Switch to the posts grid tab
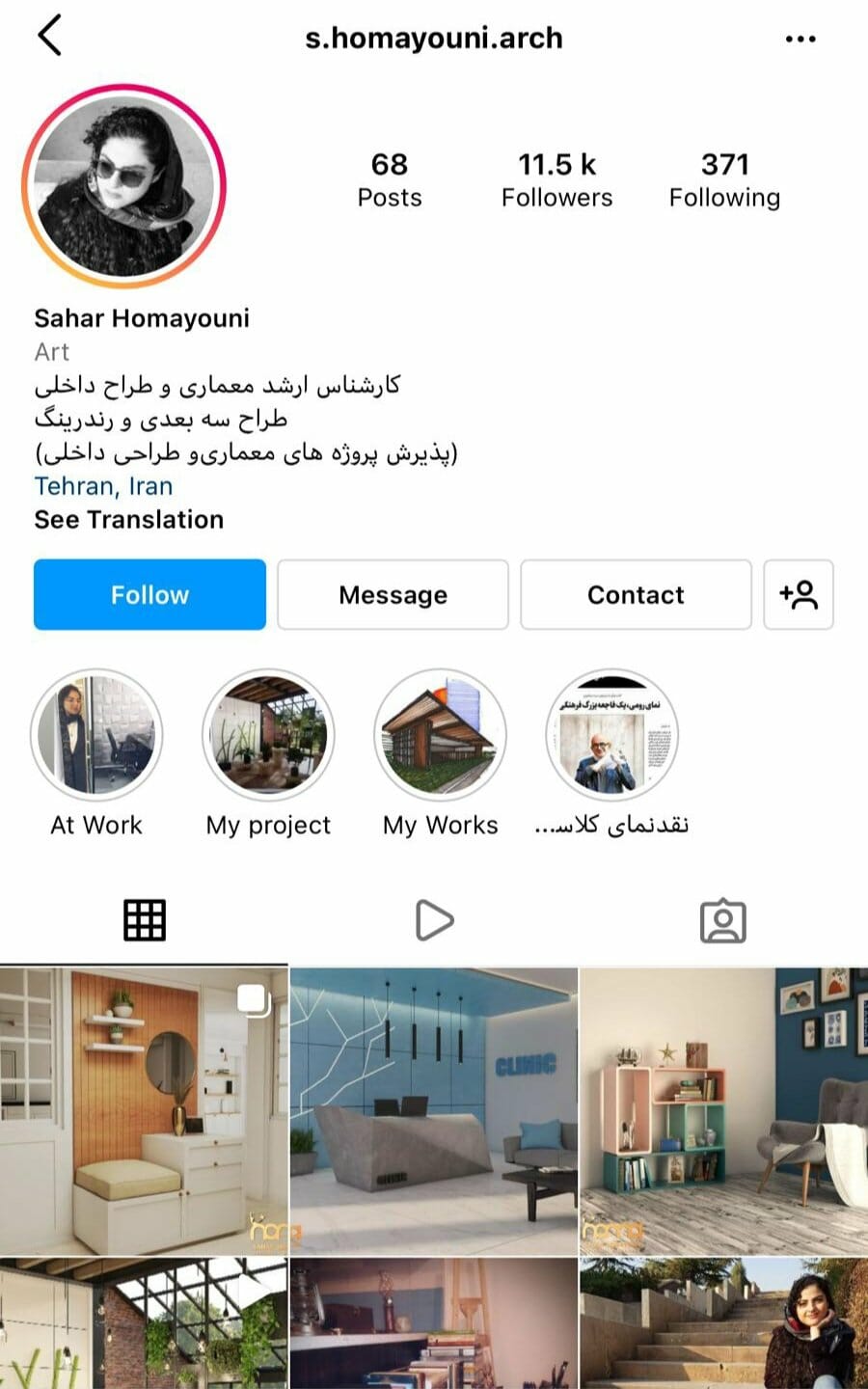Viewport: 868px width, 1389px height. pyautogui.click(x=145, y=920)
